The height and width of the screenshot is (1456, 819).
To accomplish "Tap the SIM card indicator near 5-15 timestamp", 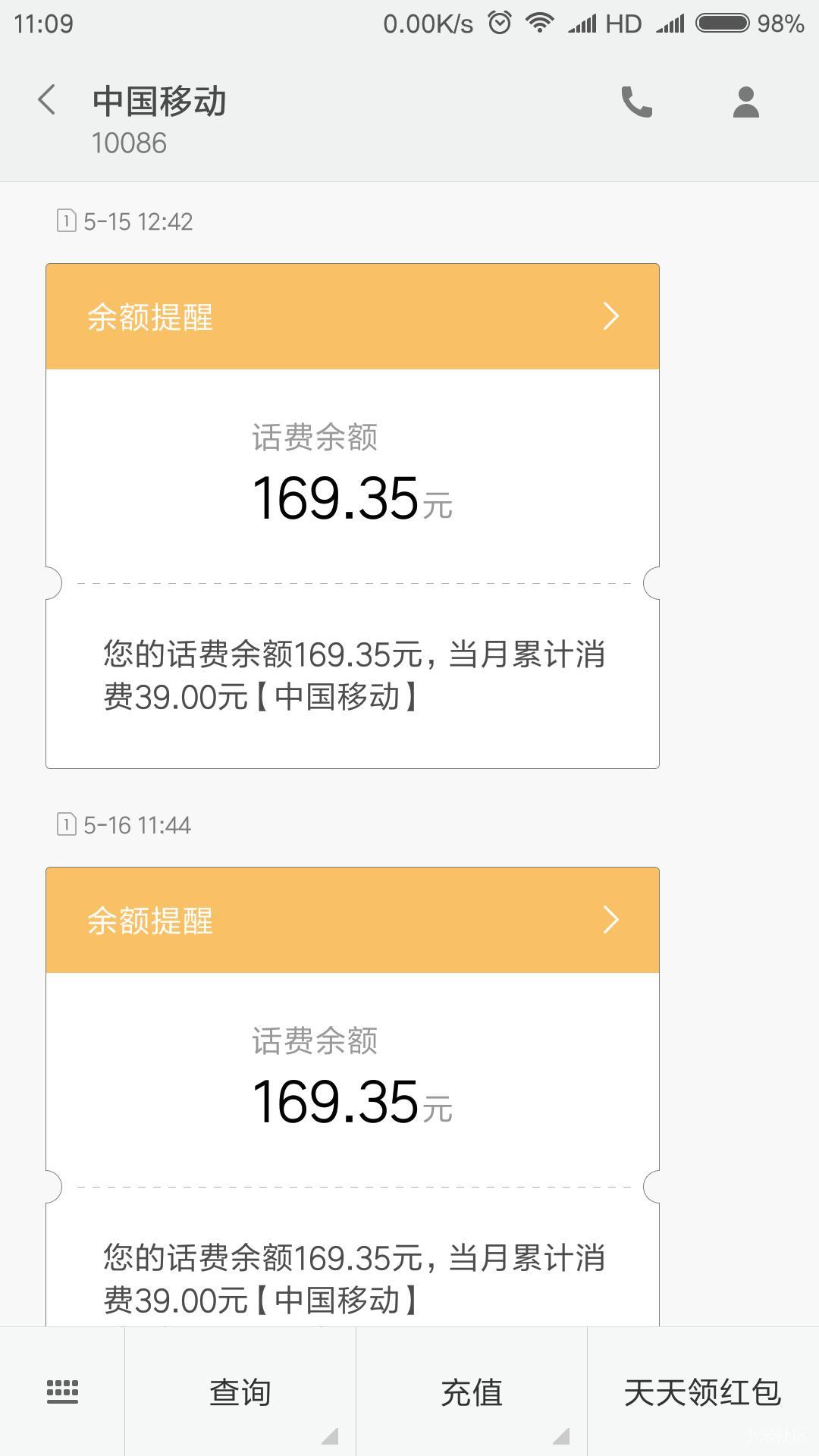I will pos(67,221).
